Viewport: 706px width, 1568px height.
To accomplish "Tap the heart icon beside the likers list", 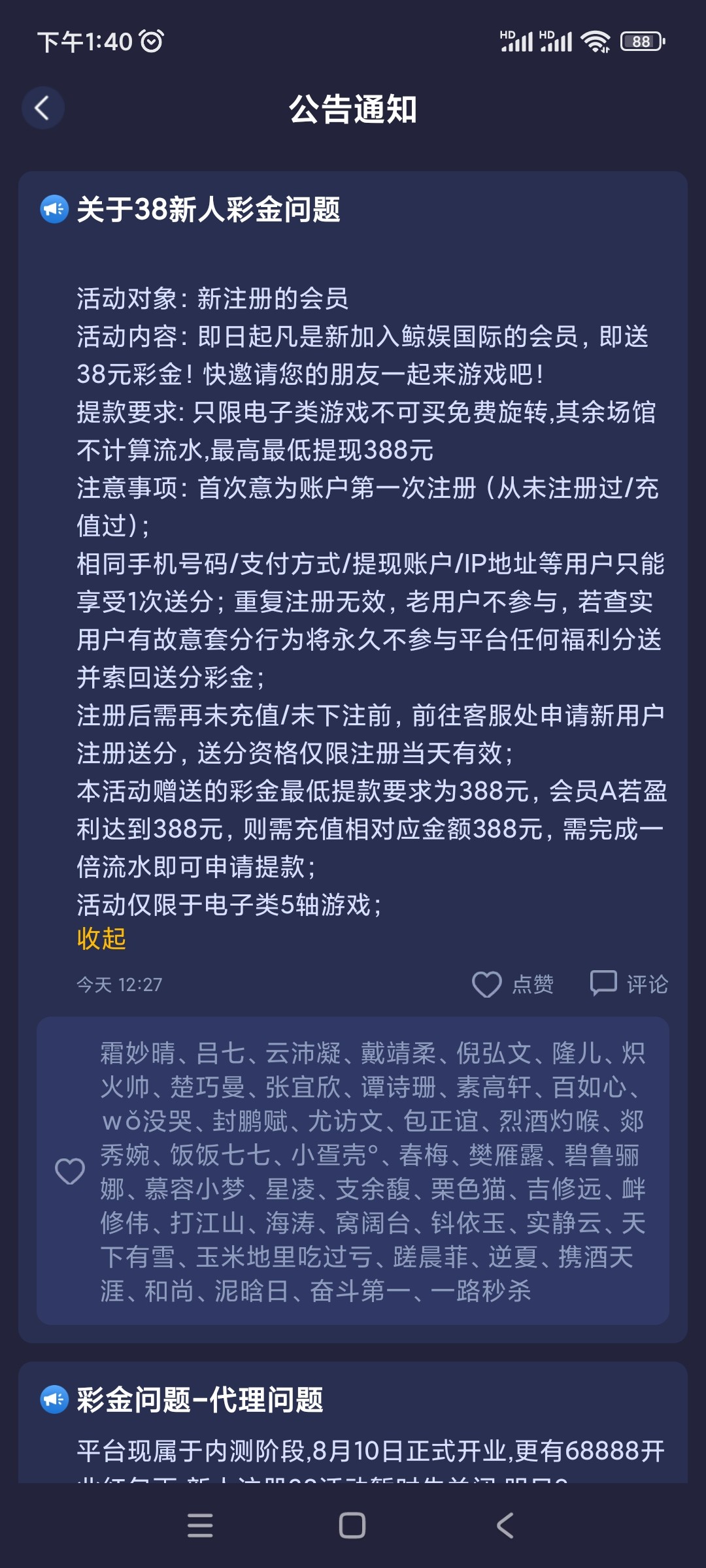I will click(70, 1171).
